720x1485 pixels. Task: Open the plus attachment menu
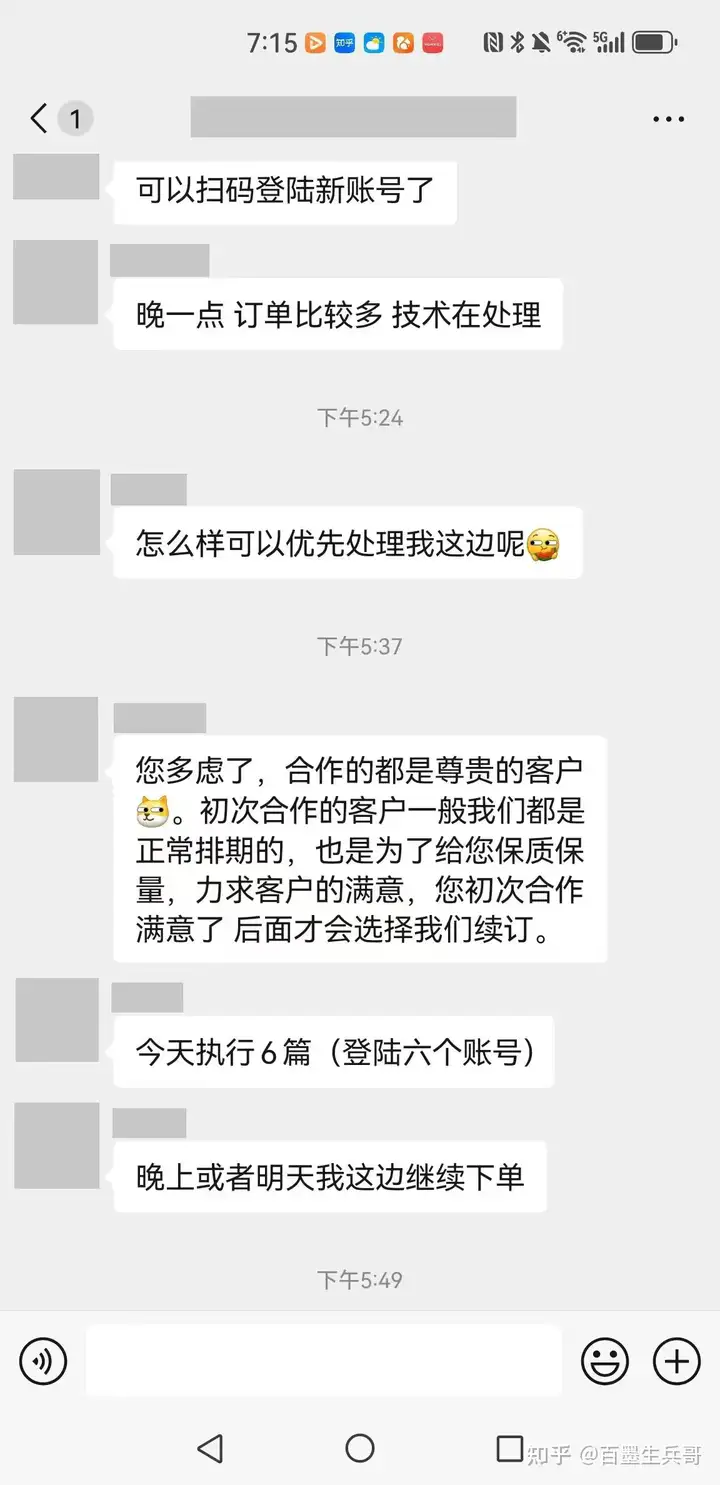click(677, 1361)
